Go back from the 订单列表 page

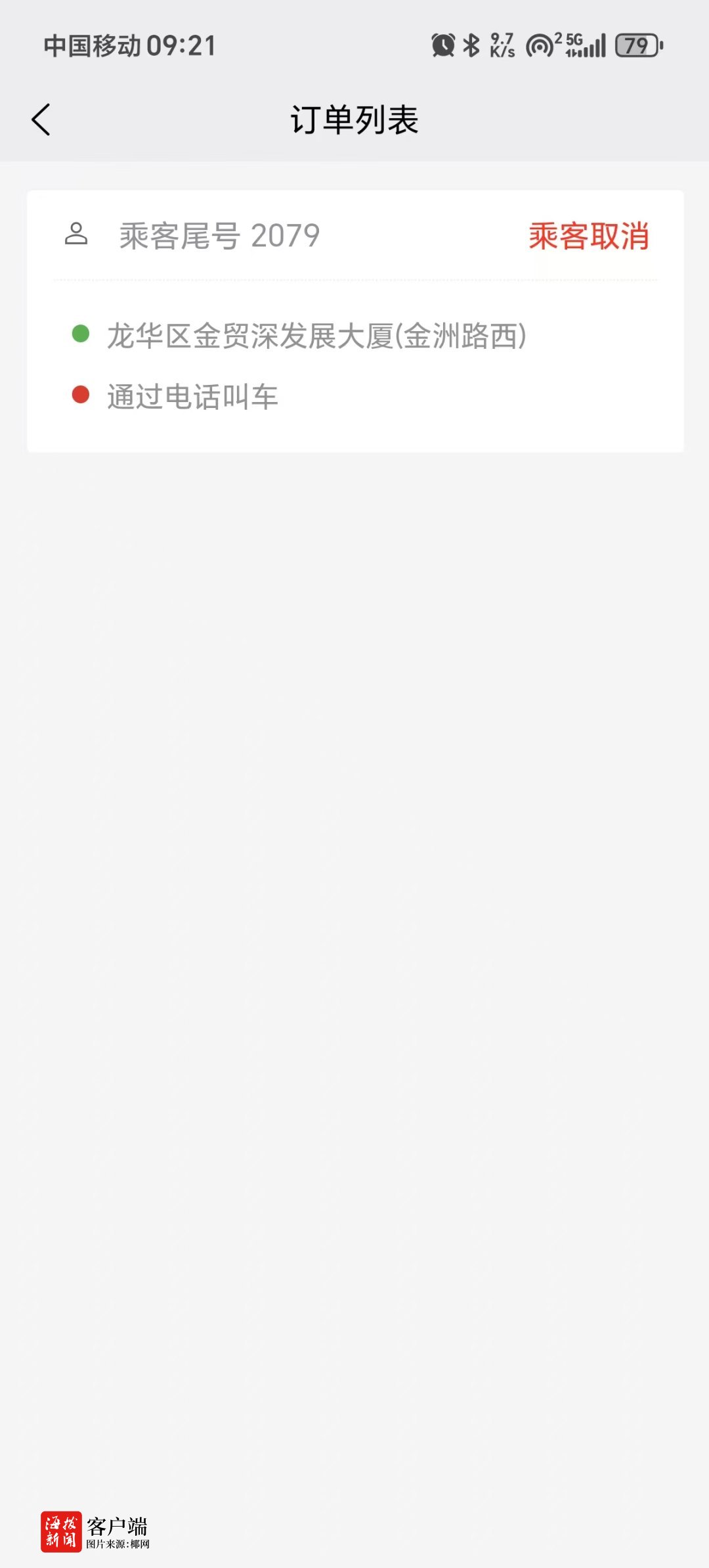point(41,120)
